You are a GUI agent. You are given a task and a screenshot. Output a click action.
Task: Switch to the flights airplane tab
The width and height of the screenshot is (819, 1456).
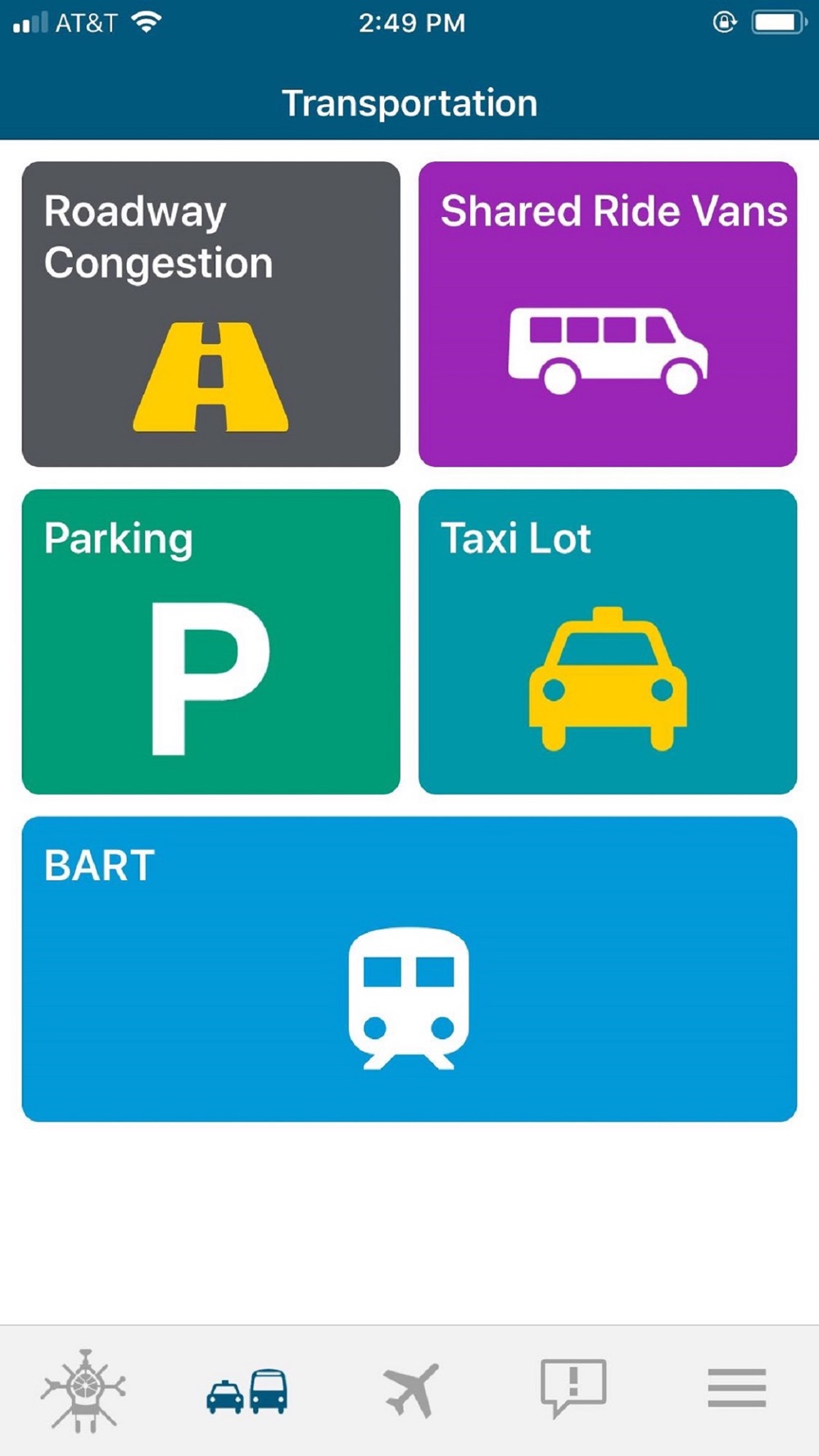pyautogui.click(x=411, y=1390)
